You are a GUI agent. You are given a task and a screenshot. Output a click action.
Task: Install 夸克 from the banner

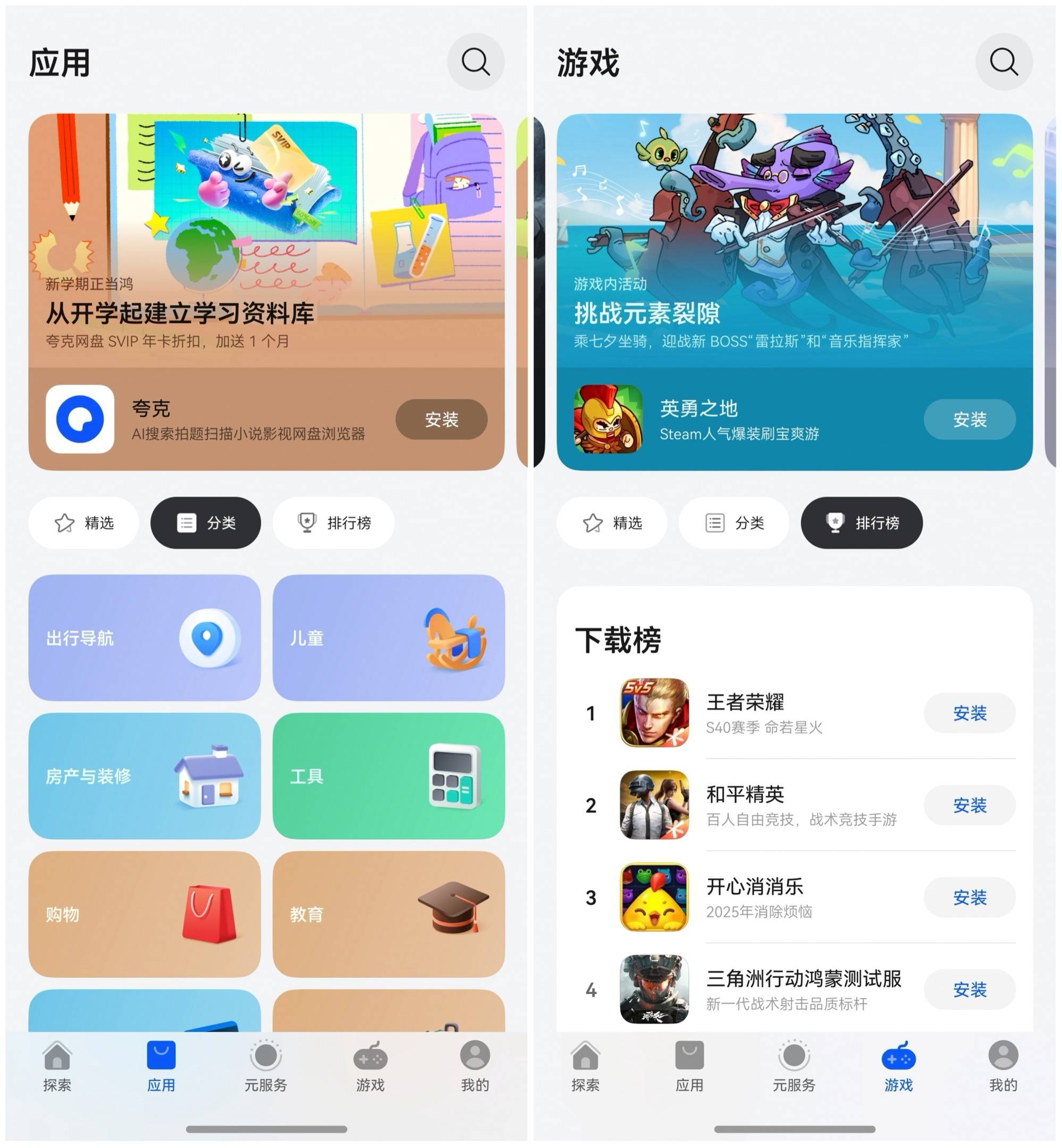441,419
